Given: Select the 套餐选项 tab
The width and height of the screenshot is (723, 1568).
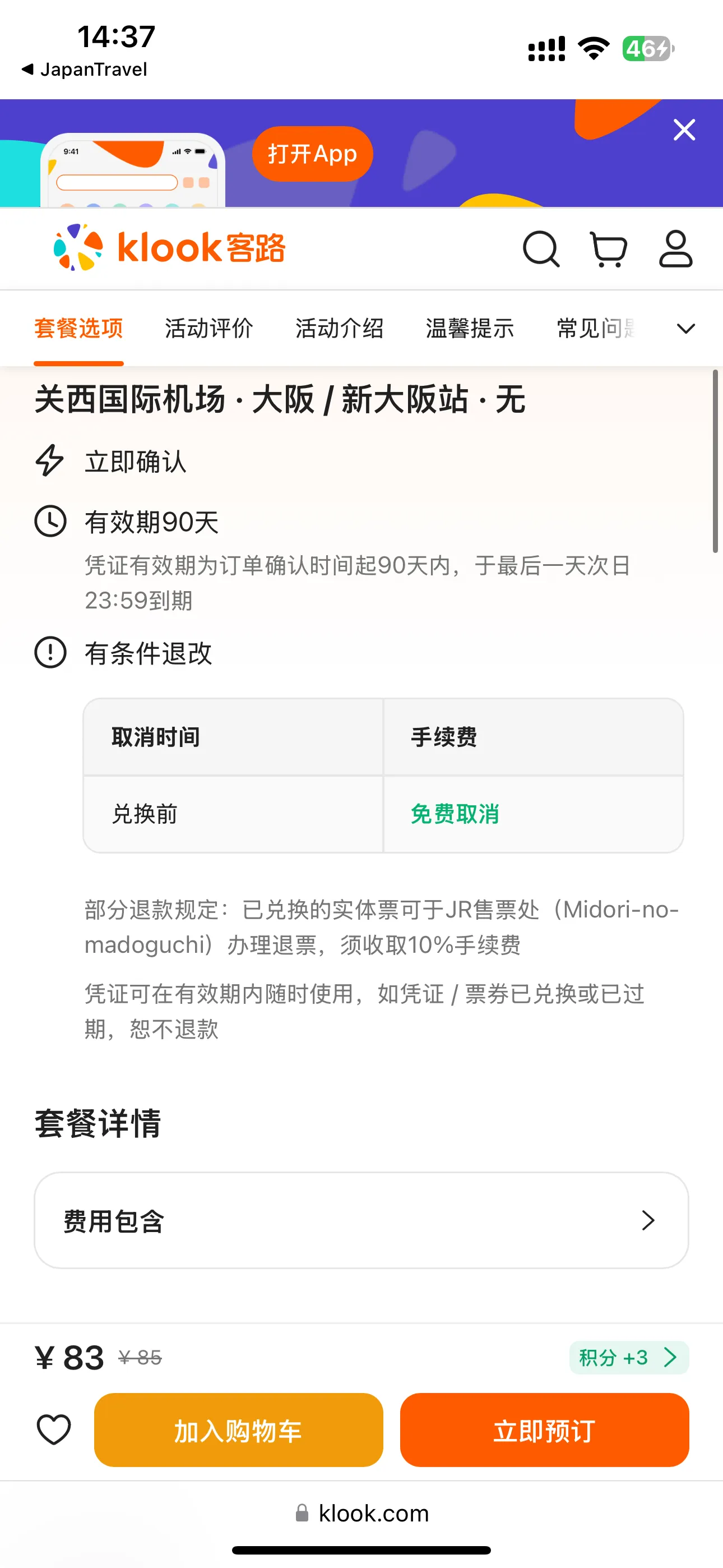Looking at the screenshot, I should click(78, 329).
